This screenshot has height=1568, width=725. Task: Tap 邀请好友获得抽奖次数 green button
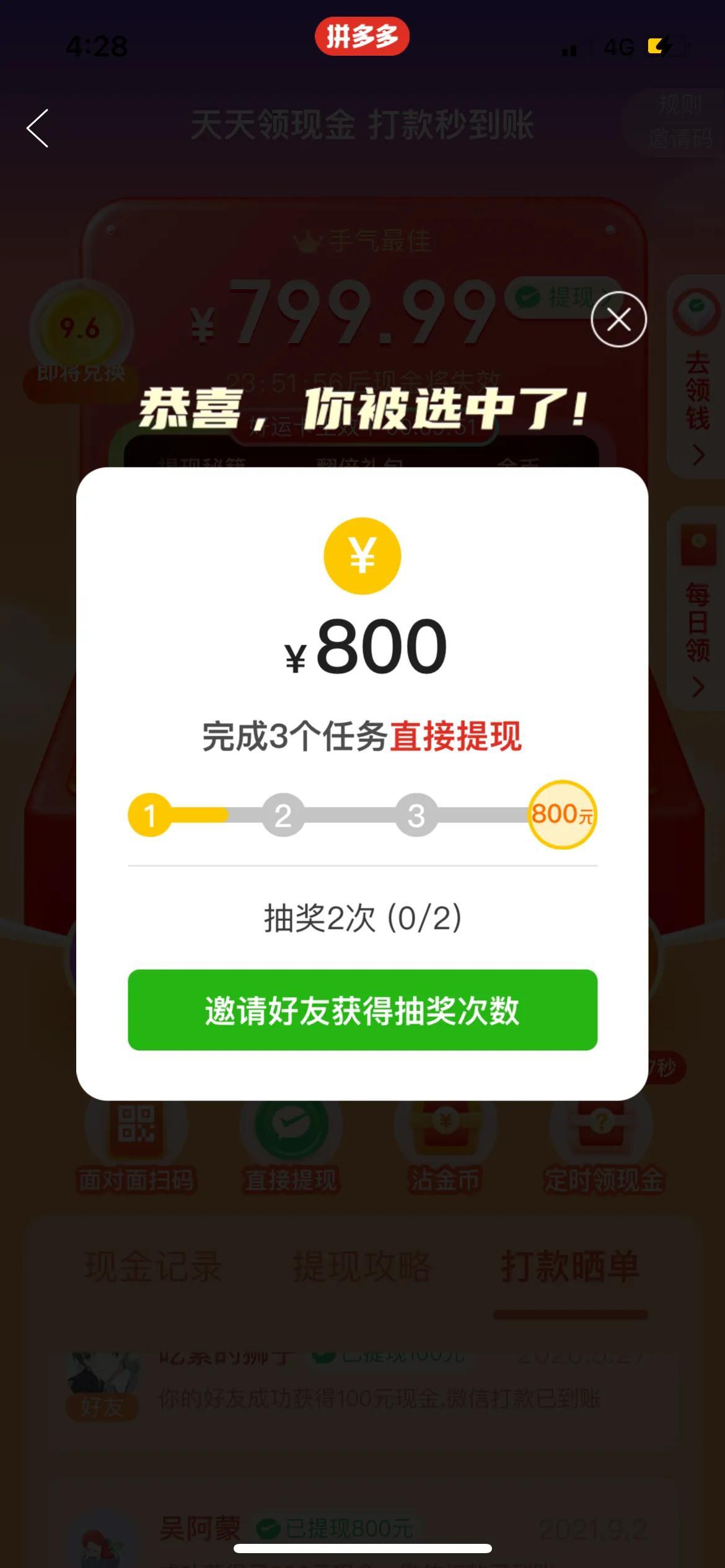click(x=362, y=1010)
